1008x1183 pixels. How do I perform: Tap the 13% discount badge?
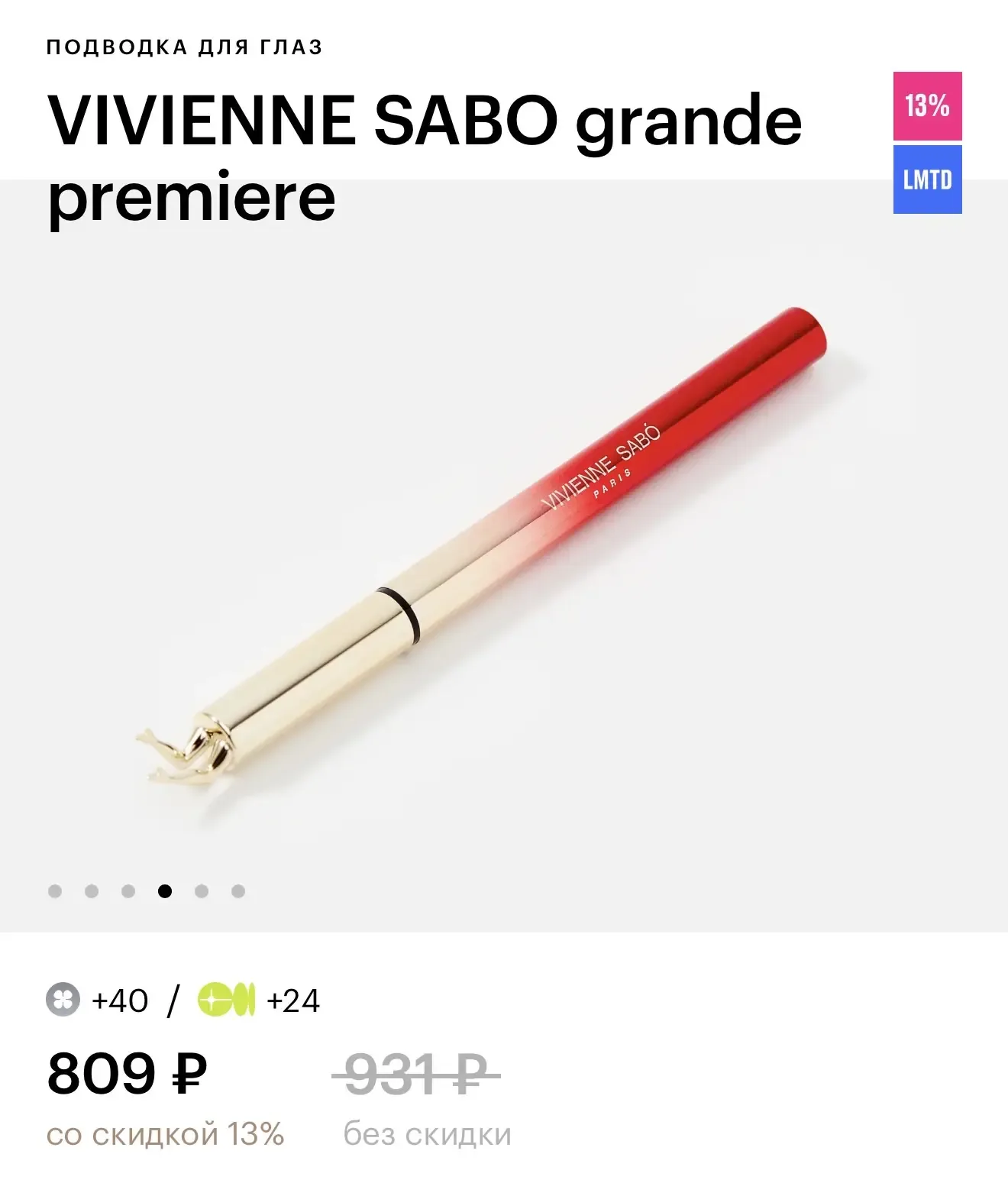(x=927, y=106)
